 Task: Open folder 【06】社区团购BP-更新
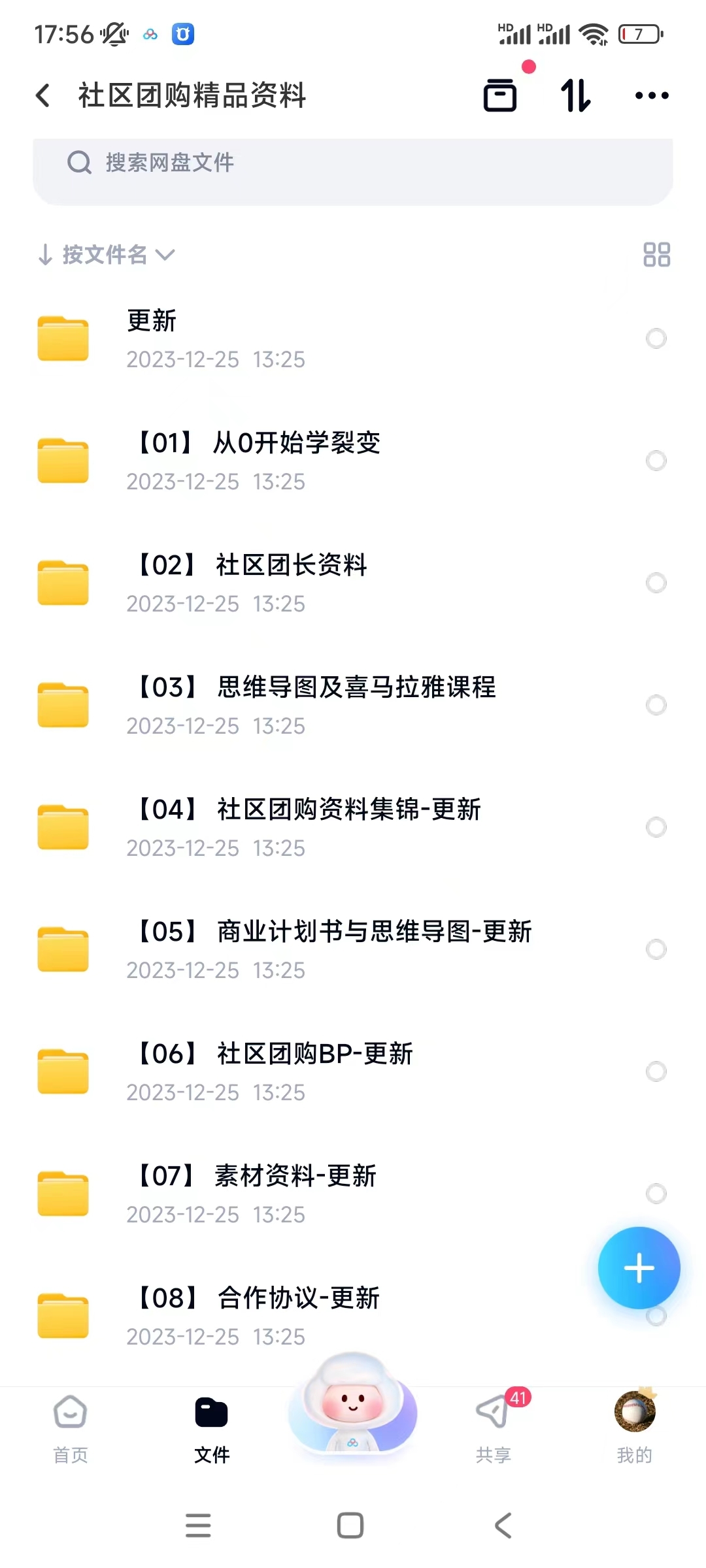coord(353,1071)
